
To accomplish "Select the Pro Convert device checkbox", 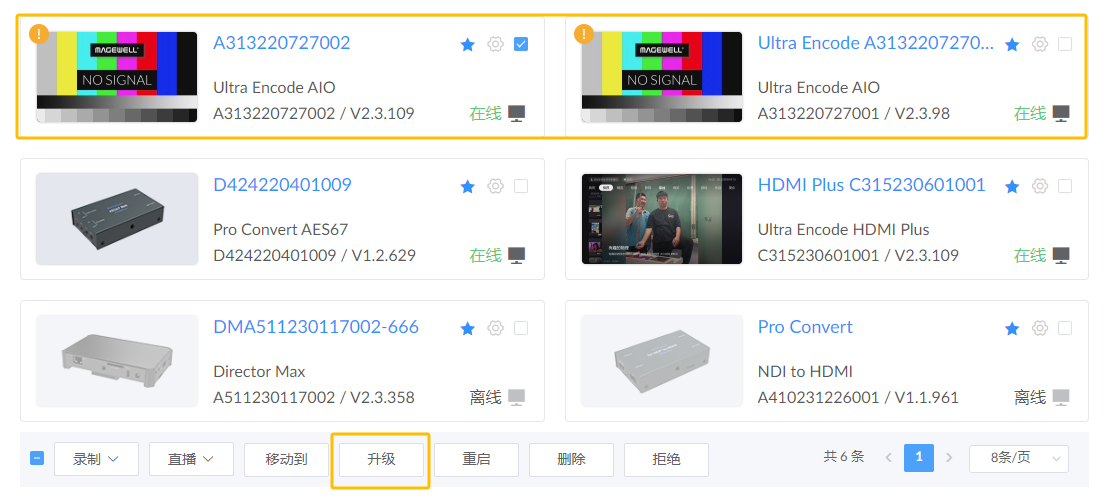I will coord(1065,328).
